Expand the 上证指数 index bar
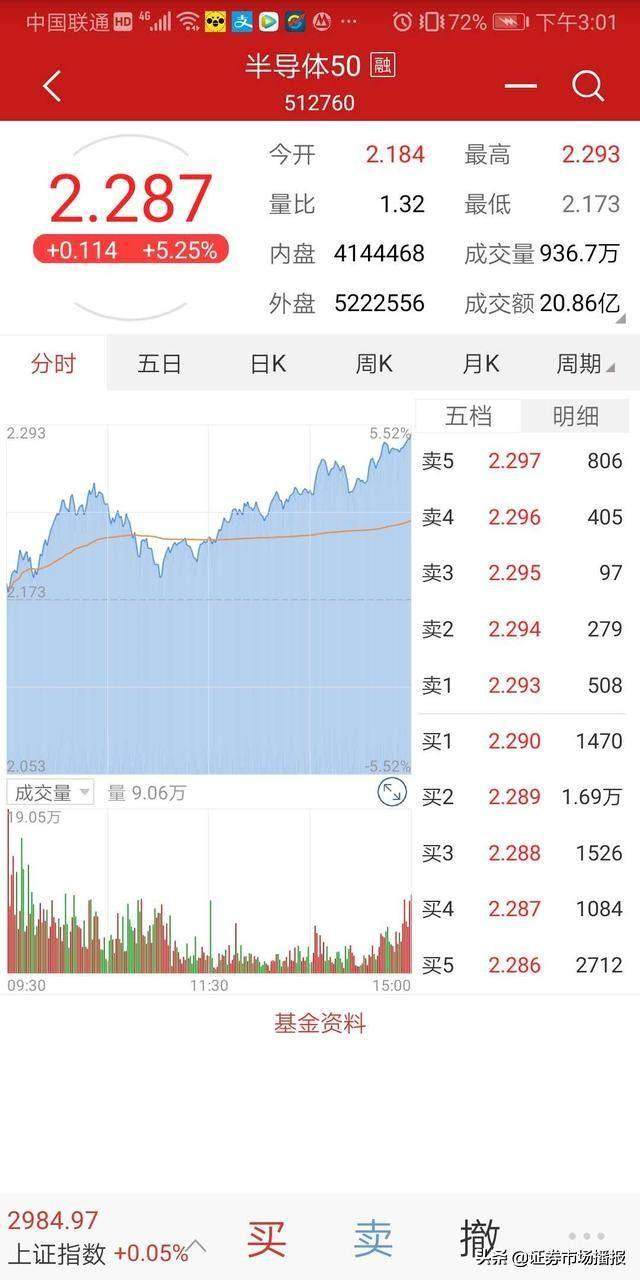Screen dimensions: 640x1280 pyautogui.click(x=198, y=1246)
